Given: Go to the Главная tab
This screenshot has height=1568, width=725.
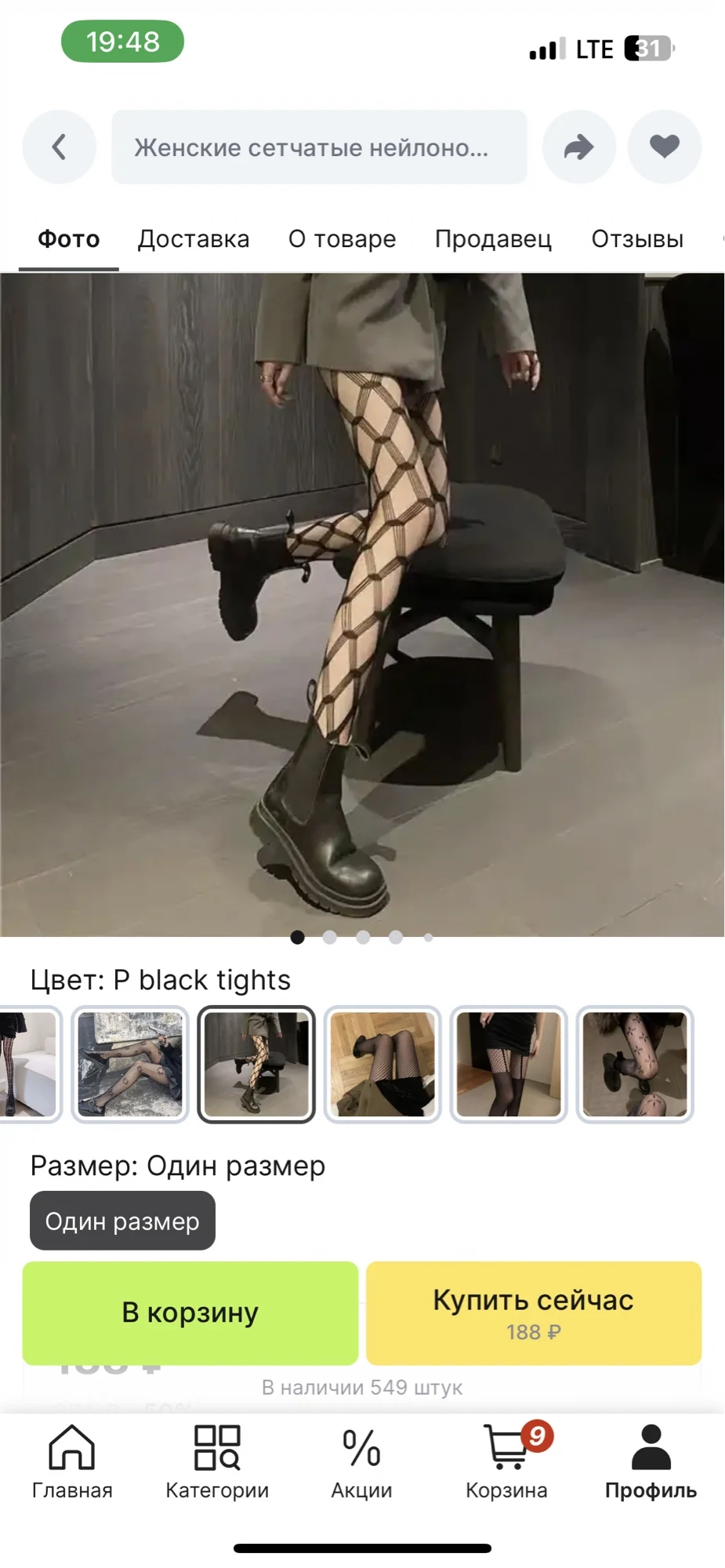Looking at the screenshot, I should click(72, 1462).
